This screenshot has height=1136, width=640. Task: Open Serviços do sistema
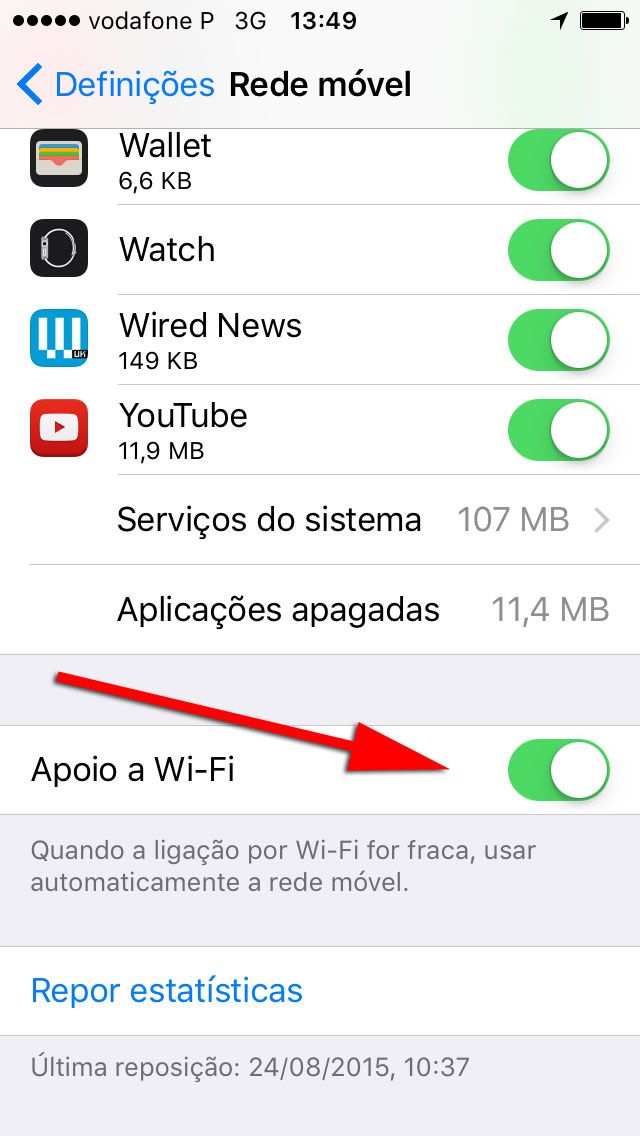click(x=360, y=520)
